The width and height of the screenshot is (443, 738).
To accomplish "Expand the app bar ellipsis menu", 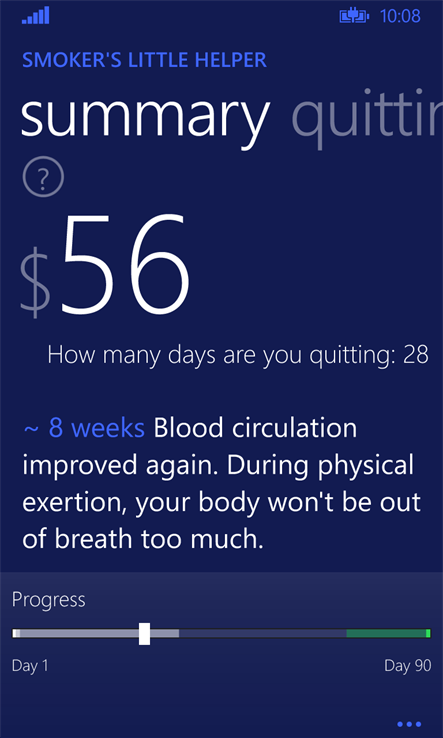I will (x=409, y=724).
